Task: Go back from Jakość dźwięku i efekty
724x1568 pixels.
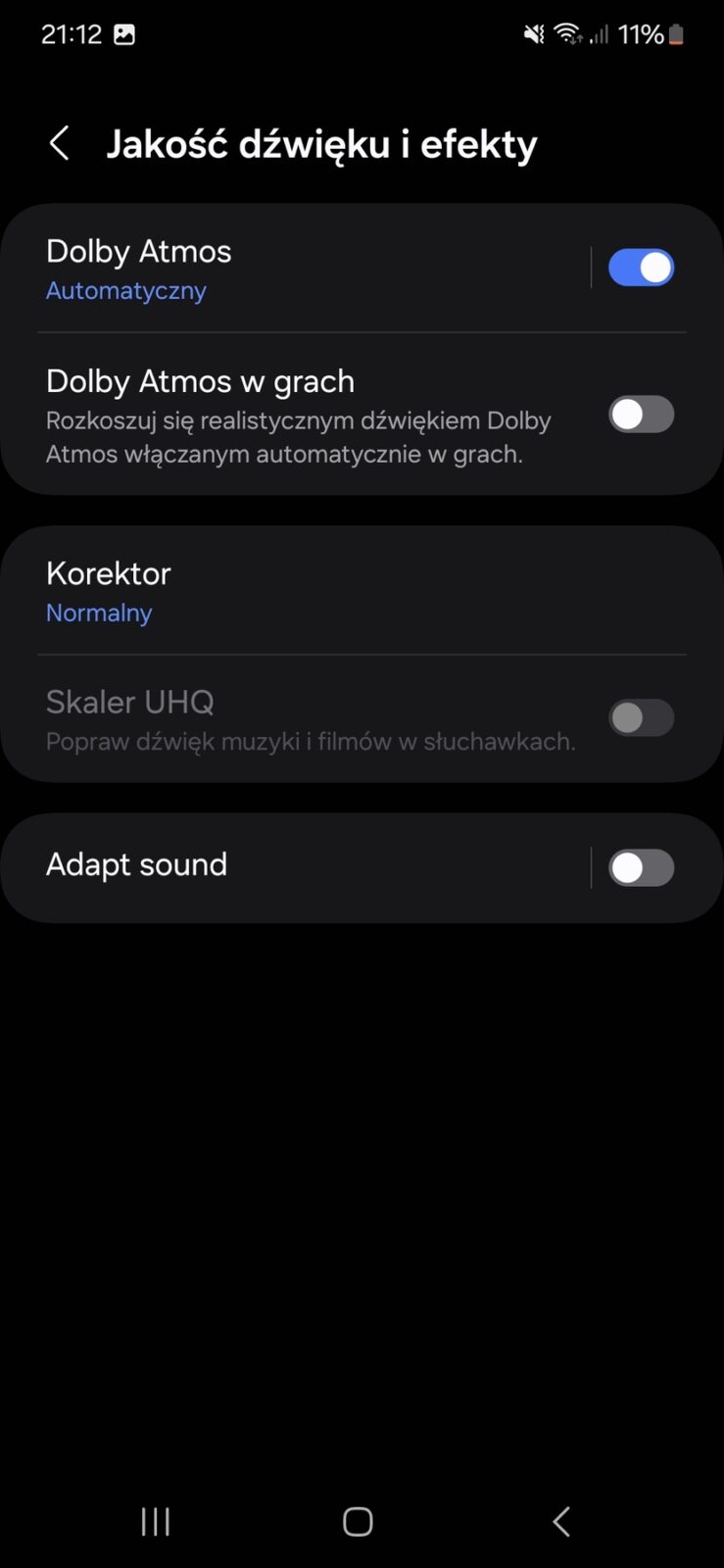Action: coord(60,144)
